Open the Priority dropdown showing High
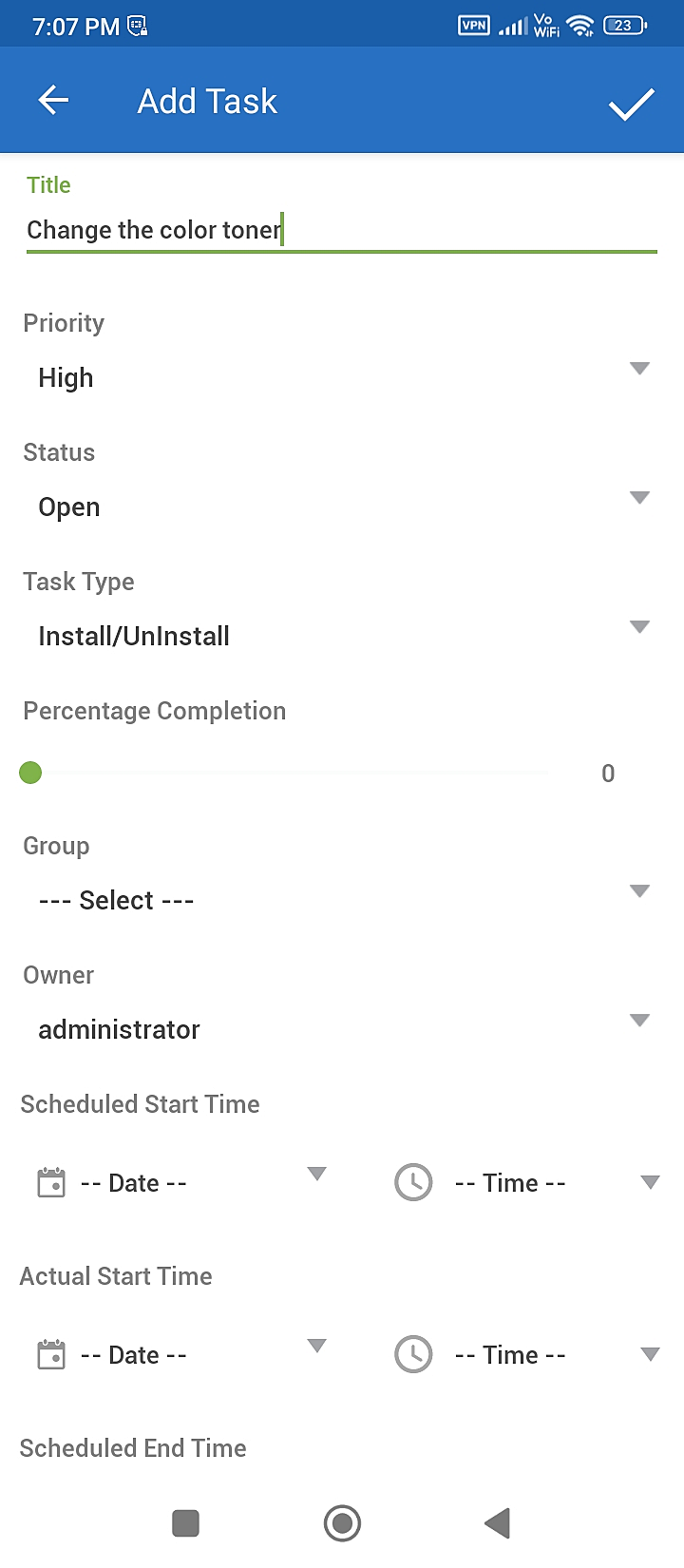The width and height of the screenshot is (684, 1568). click(342, 377)
